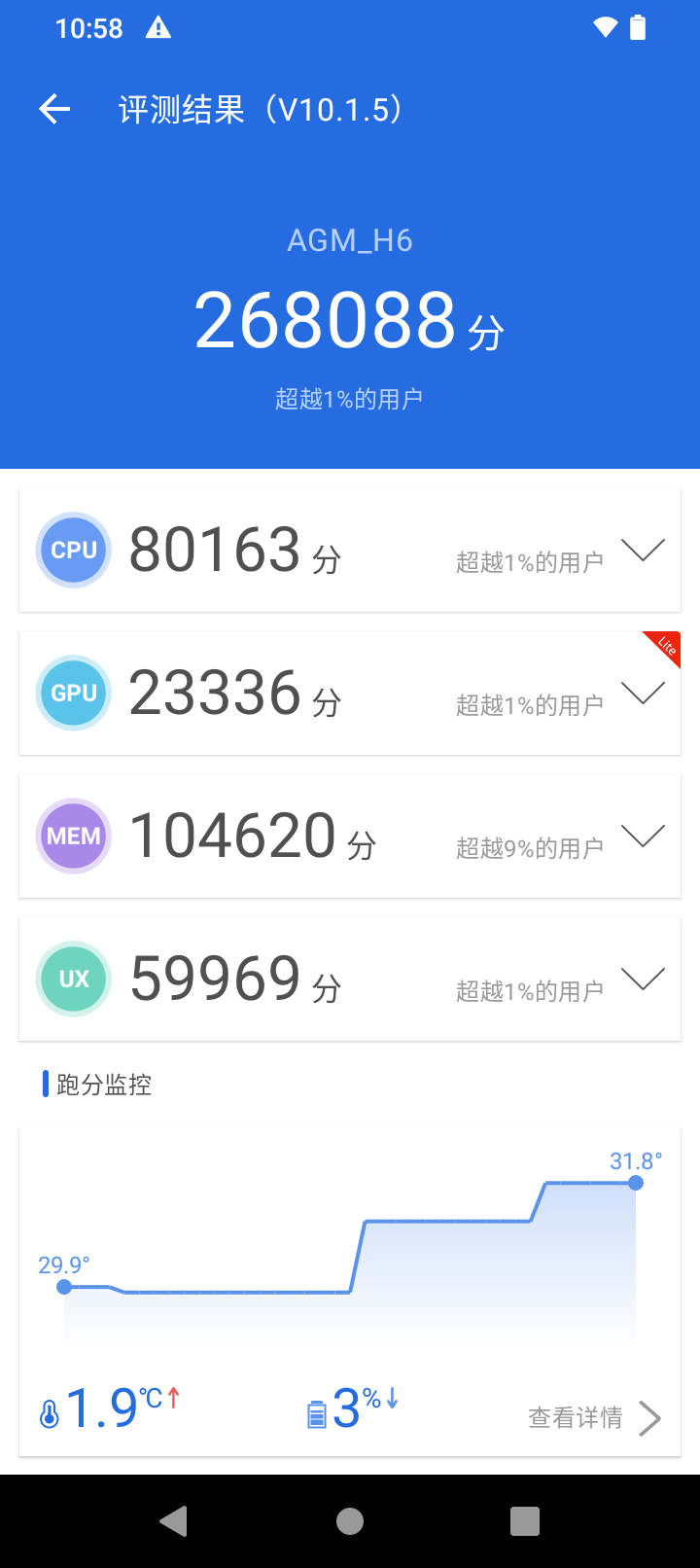Expand the GPU score details
700x1568 pixels.
coord(643,693)
